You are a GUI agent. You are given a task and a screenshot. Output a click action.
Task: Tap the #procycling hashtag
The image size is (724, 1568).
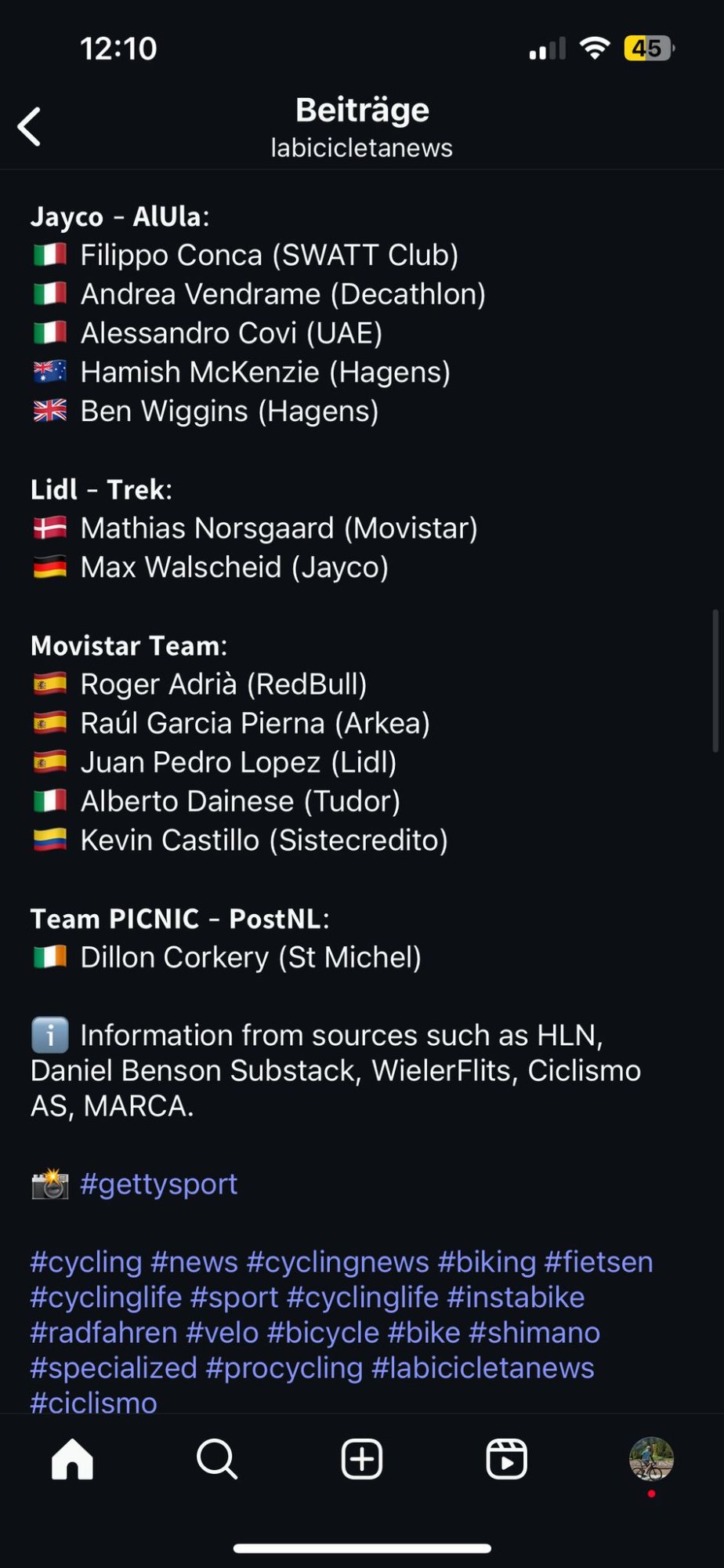(284, 1368)
